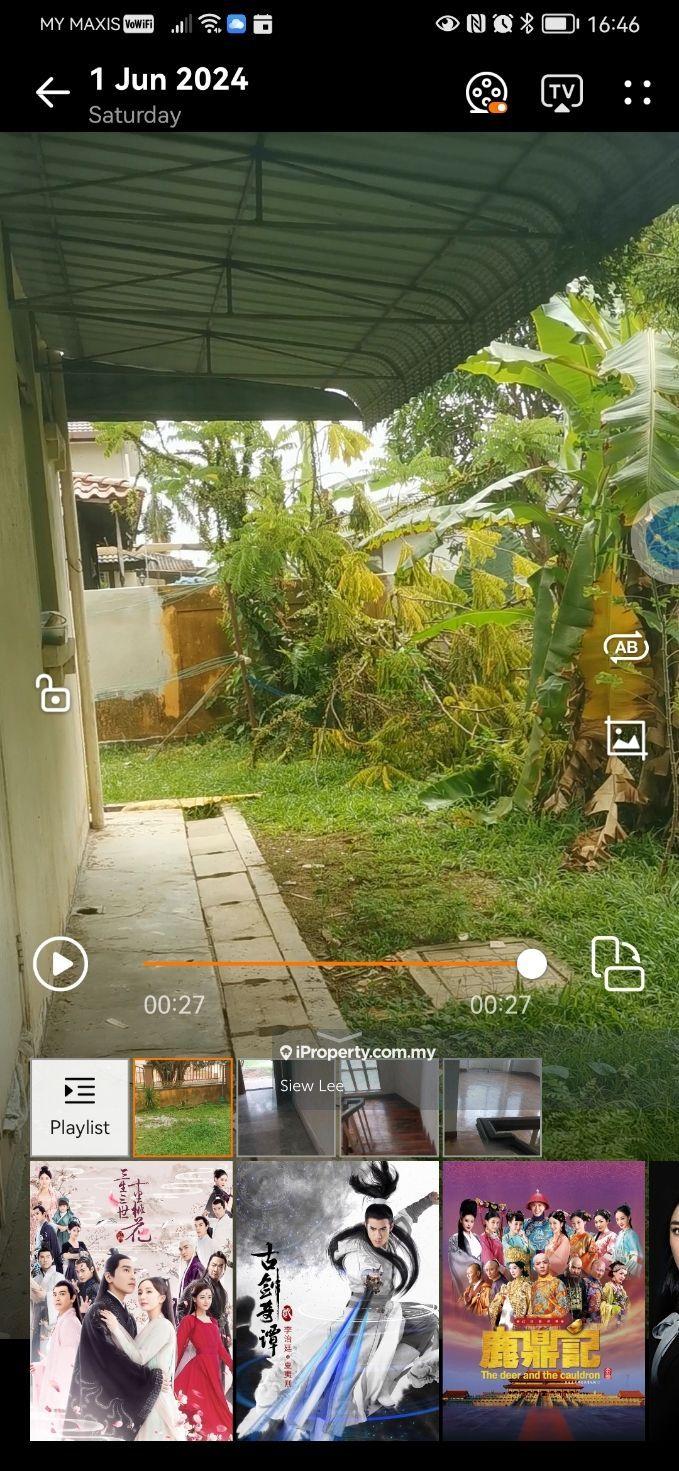Select the Siew Lee video thumbnail
The image size is (679, 1471).
pyautogui.click(x=287, y=1108)
